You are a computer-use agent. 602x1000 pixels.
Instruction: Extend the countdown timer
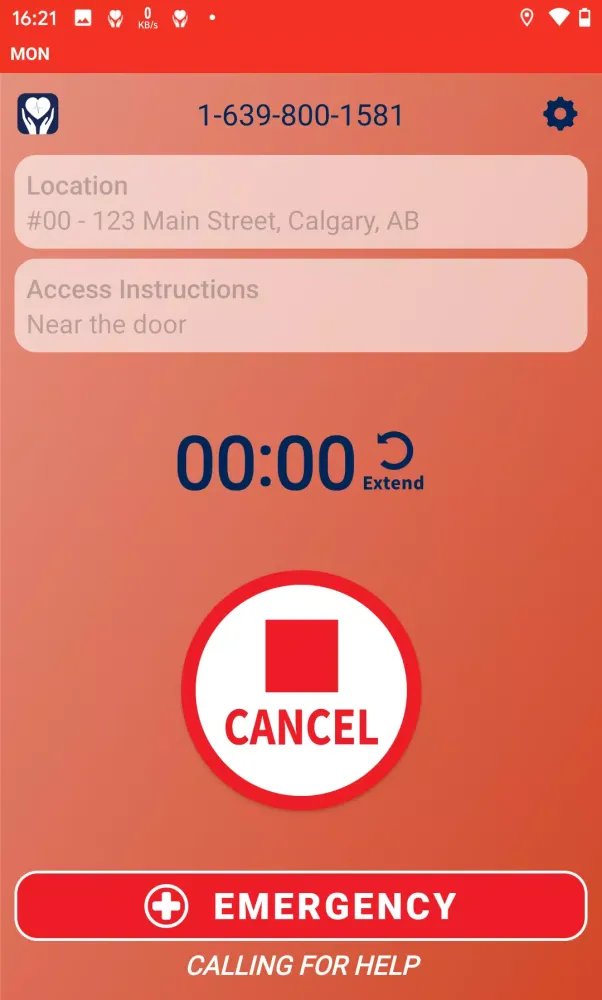pos(393,462)
